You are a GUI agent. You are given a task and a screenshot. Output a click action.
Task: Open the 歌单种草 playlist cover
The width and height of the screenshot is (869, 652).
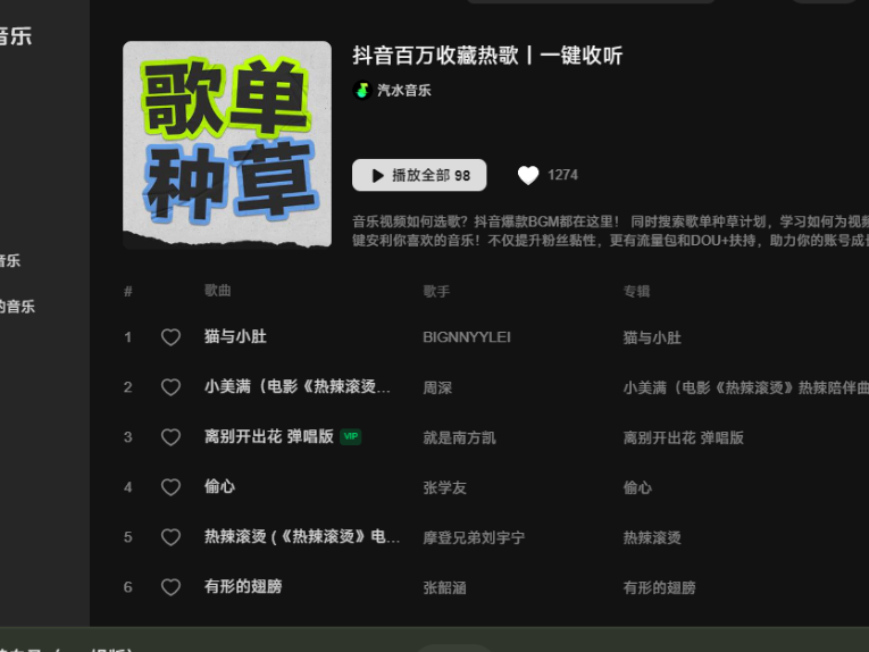click(x=227, y=144)
